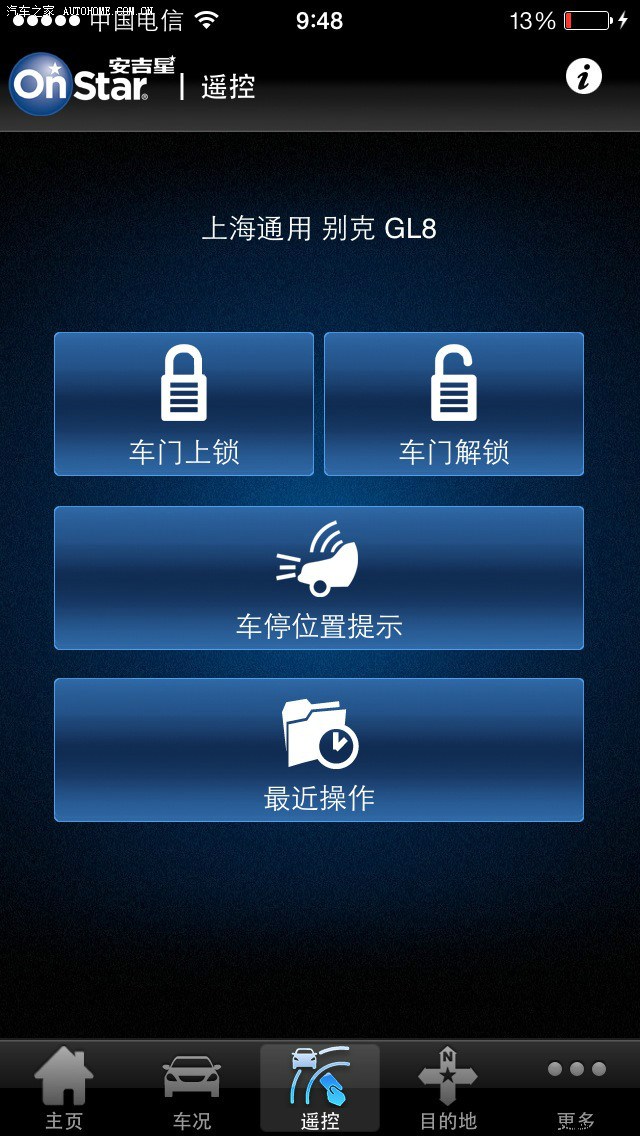The height and width of the screenshot is (1136, 640).
Task: Open the info icon in the header
Action: click(x=584, y=77)
